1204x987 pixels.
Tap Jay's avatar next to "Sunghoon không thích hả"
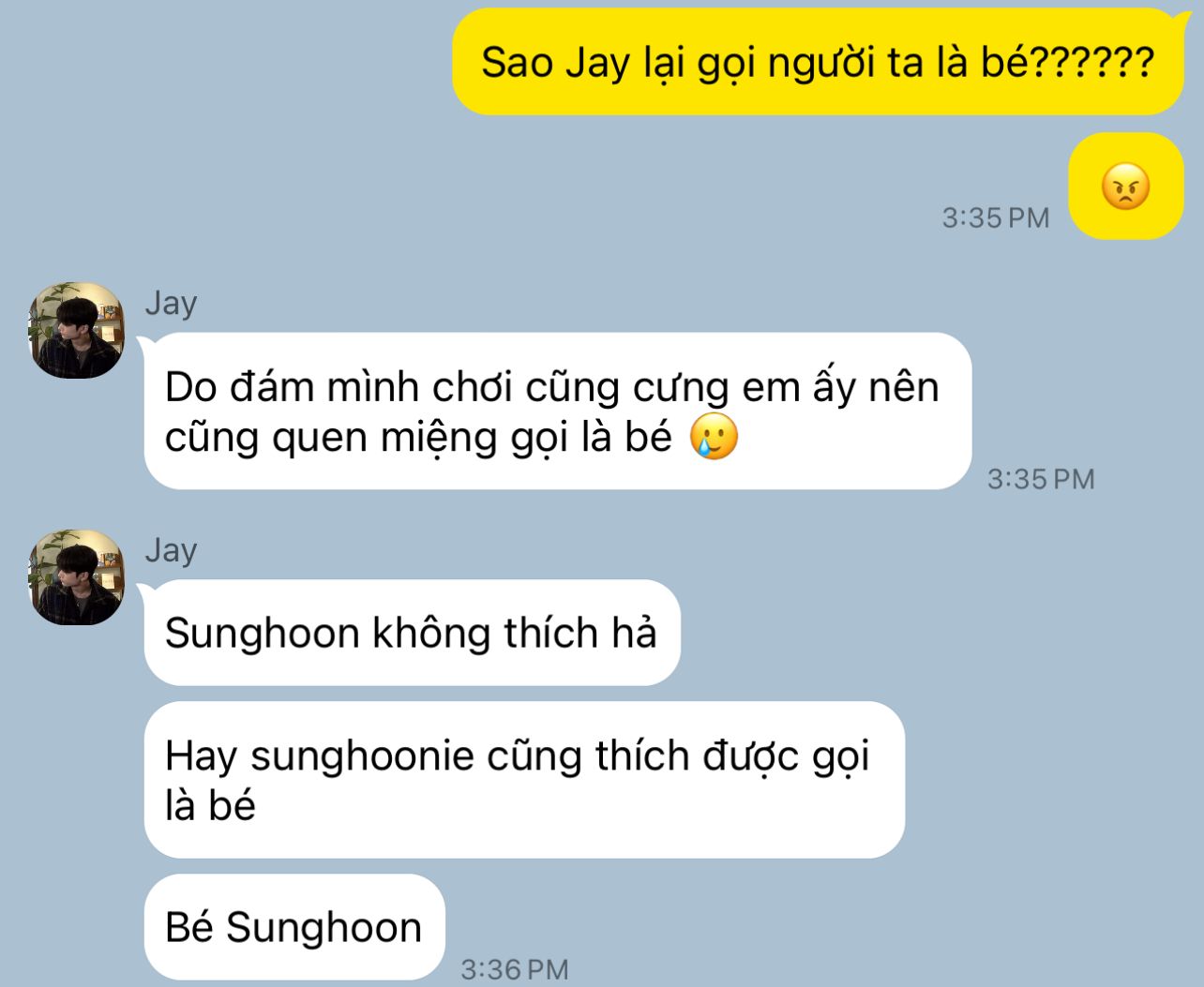[x=76, y=577]
